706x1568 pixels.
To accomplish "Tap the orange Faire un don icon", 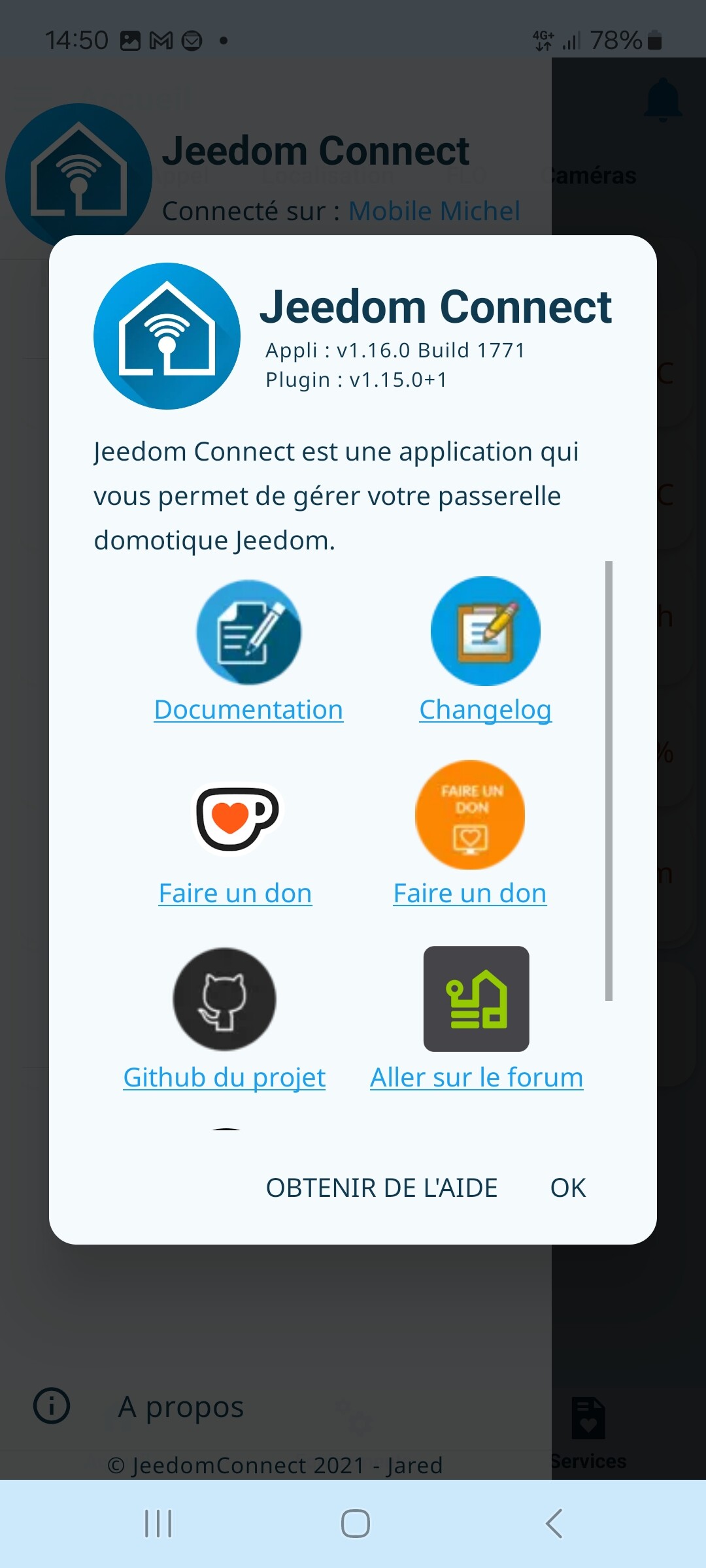I will tap(470, 815).
